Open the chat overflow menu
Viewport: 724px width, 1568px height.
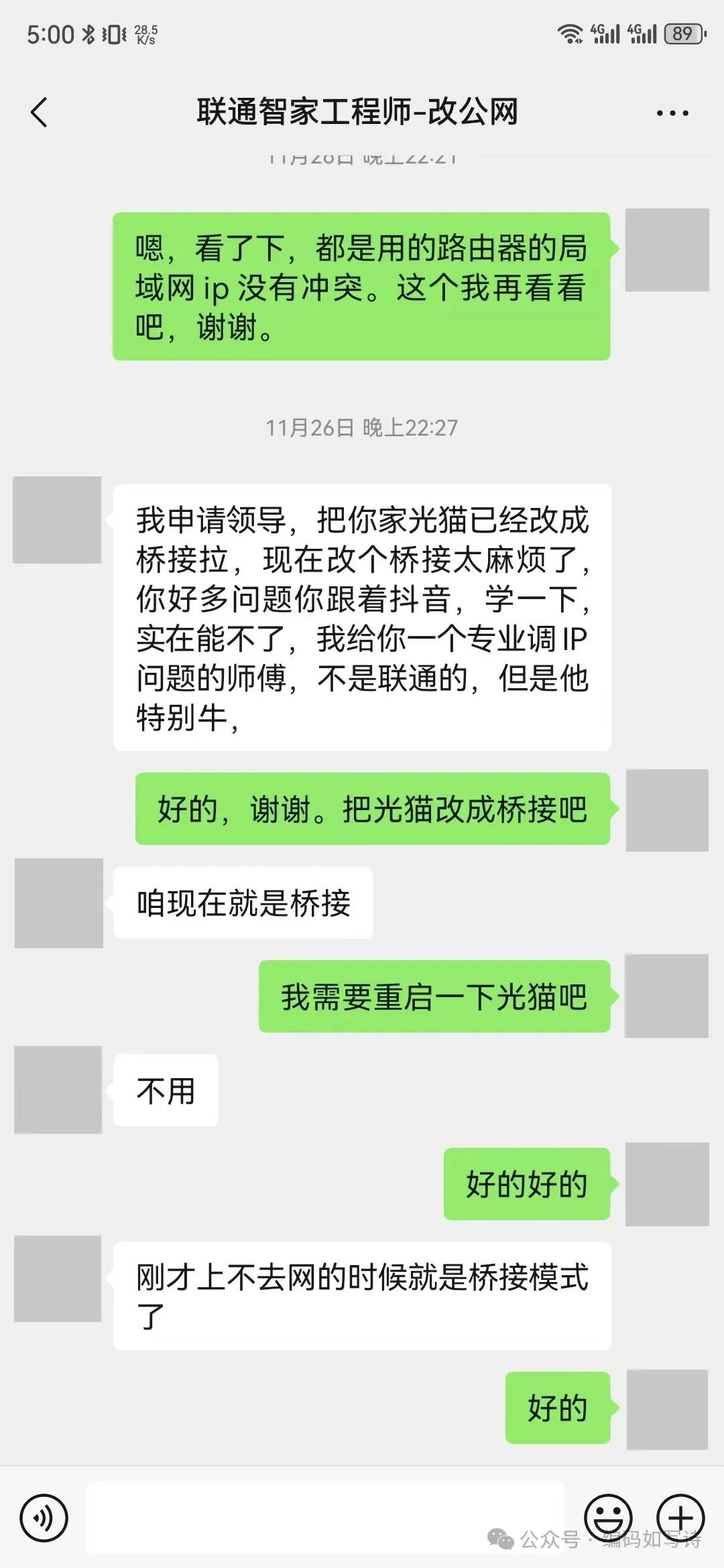coord(672,113)
